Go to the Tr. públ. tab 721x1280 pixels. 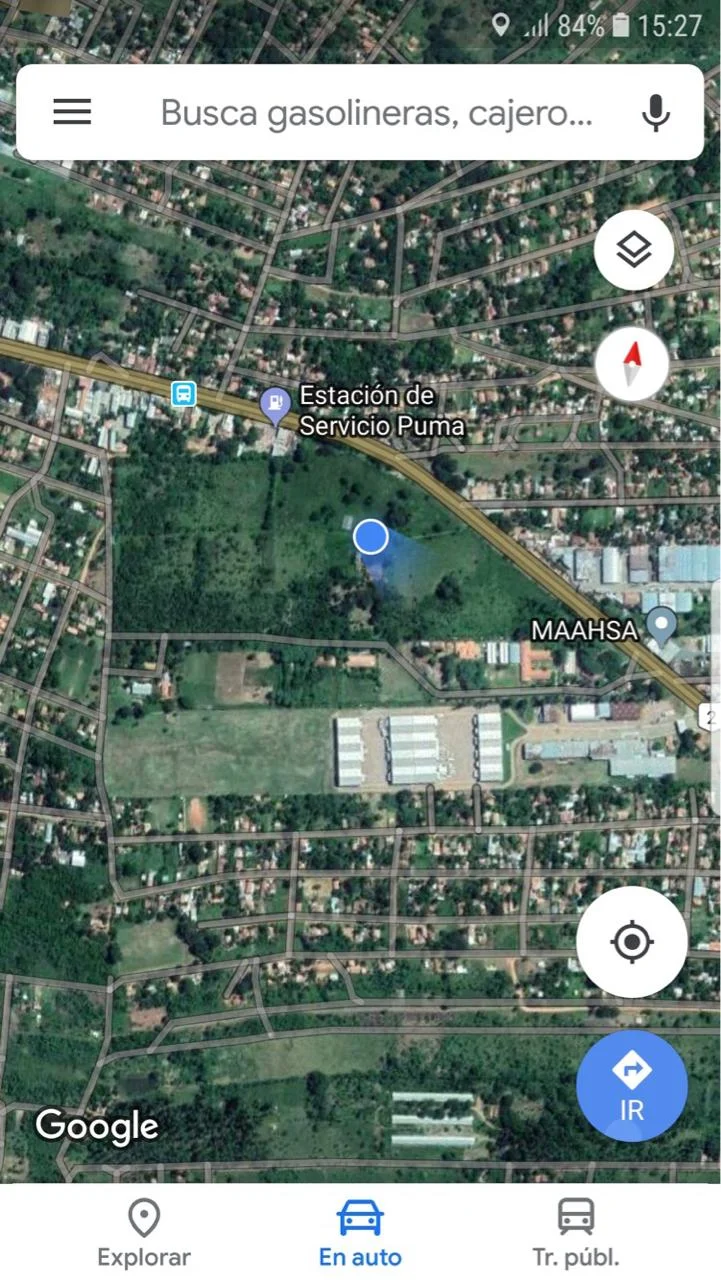point(576,1233)
